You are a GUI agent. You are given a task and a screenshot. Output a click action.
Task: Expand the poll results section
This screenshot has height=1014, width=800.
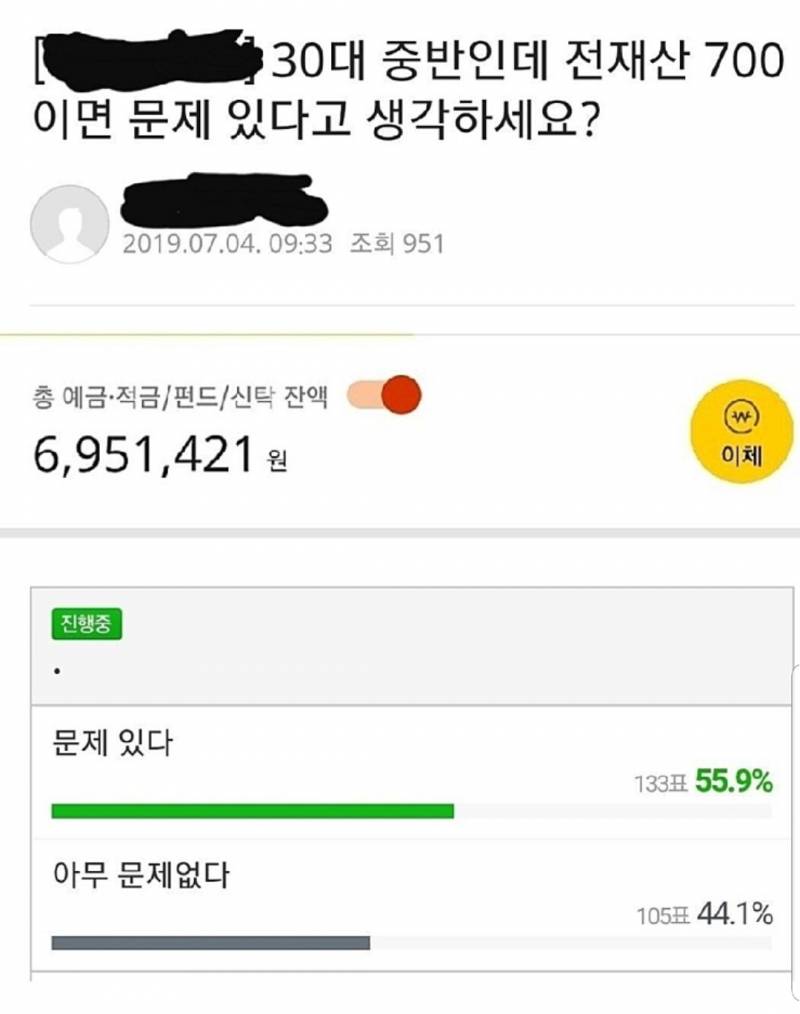coord(400,790)
